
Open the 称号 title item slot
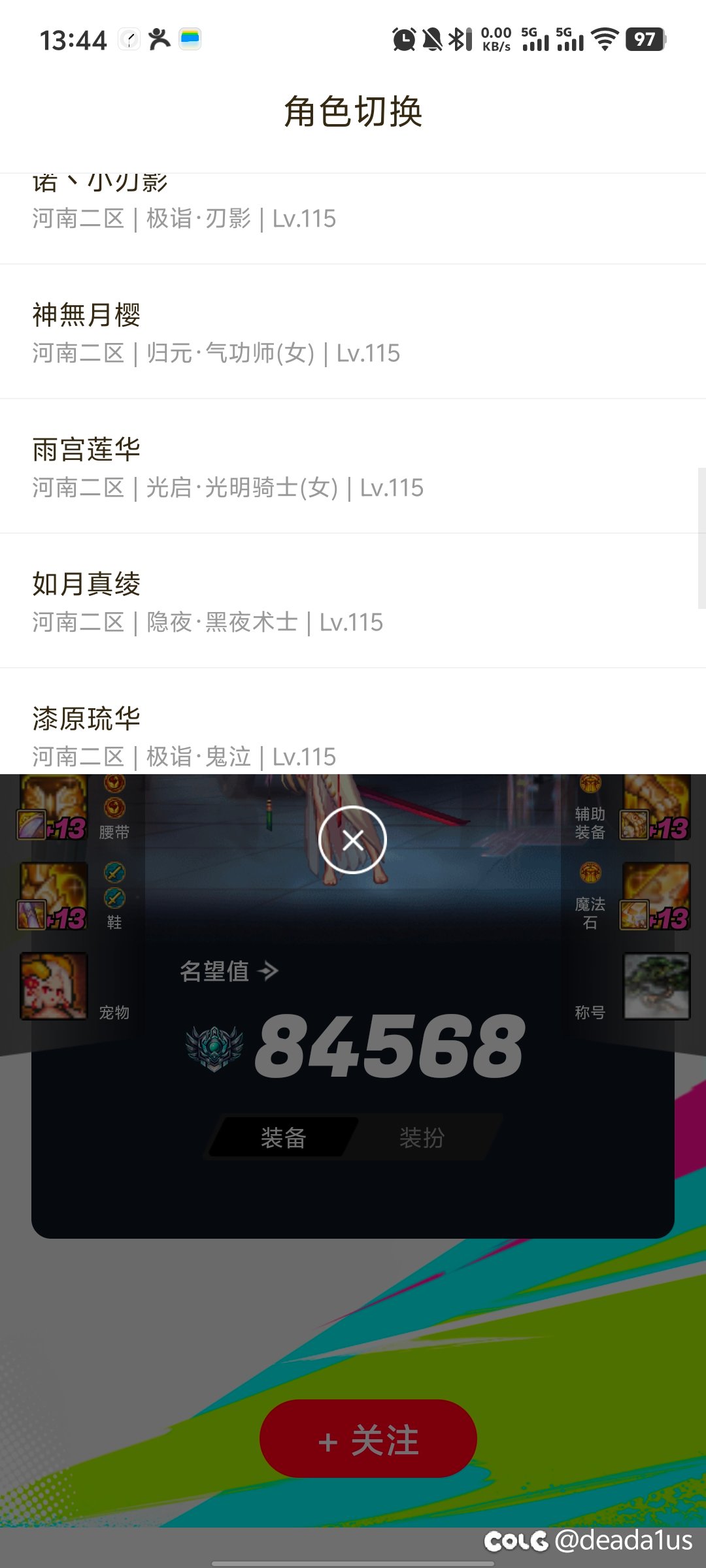(x=656, y=986)
